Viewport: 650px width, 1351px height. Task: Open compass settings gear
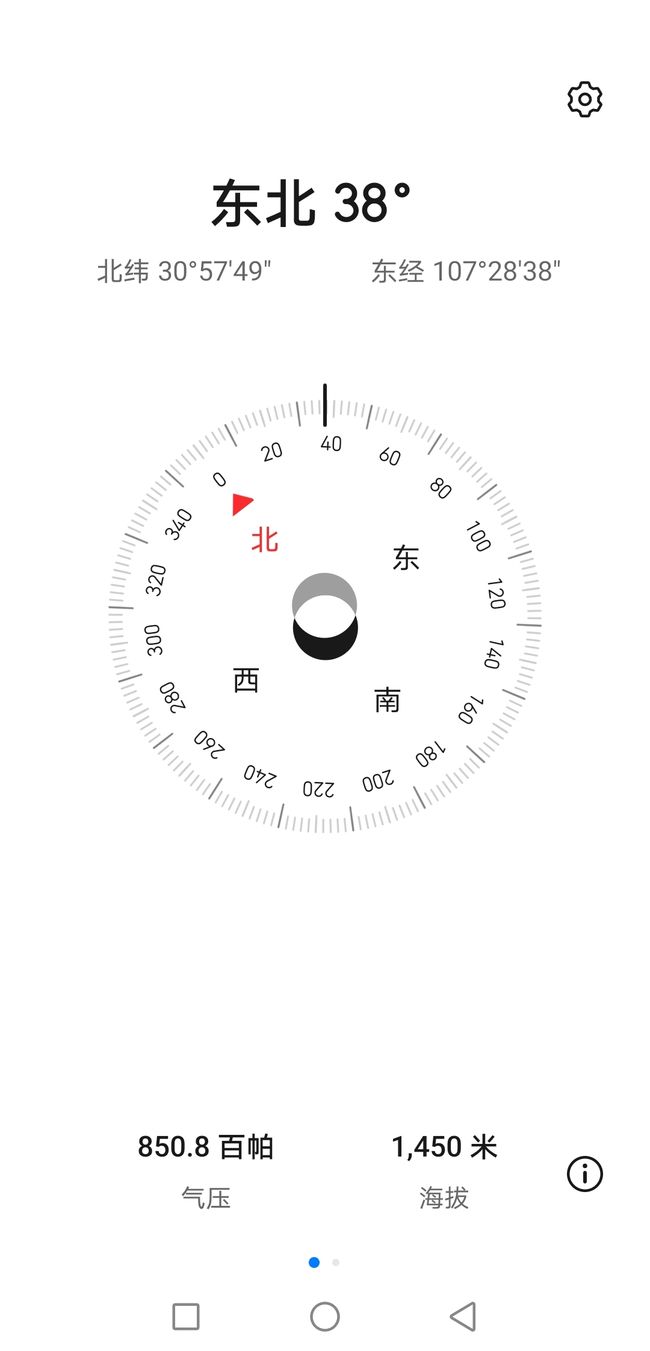tap(585, 99)
